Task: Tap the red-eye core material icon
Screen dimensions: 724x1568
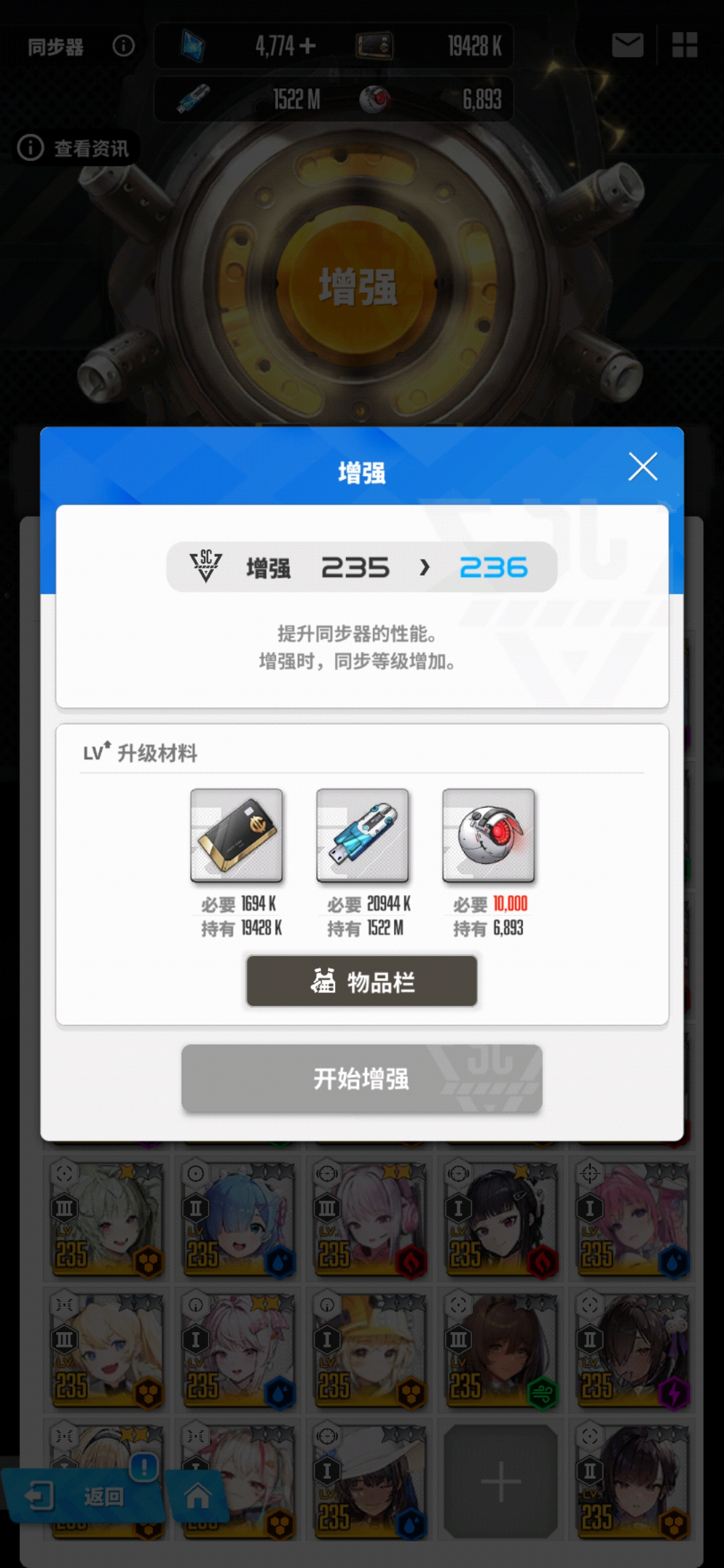Action: pos(488,836)
